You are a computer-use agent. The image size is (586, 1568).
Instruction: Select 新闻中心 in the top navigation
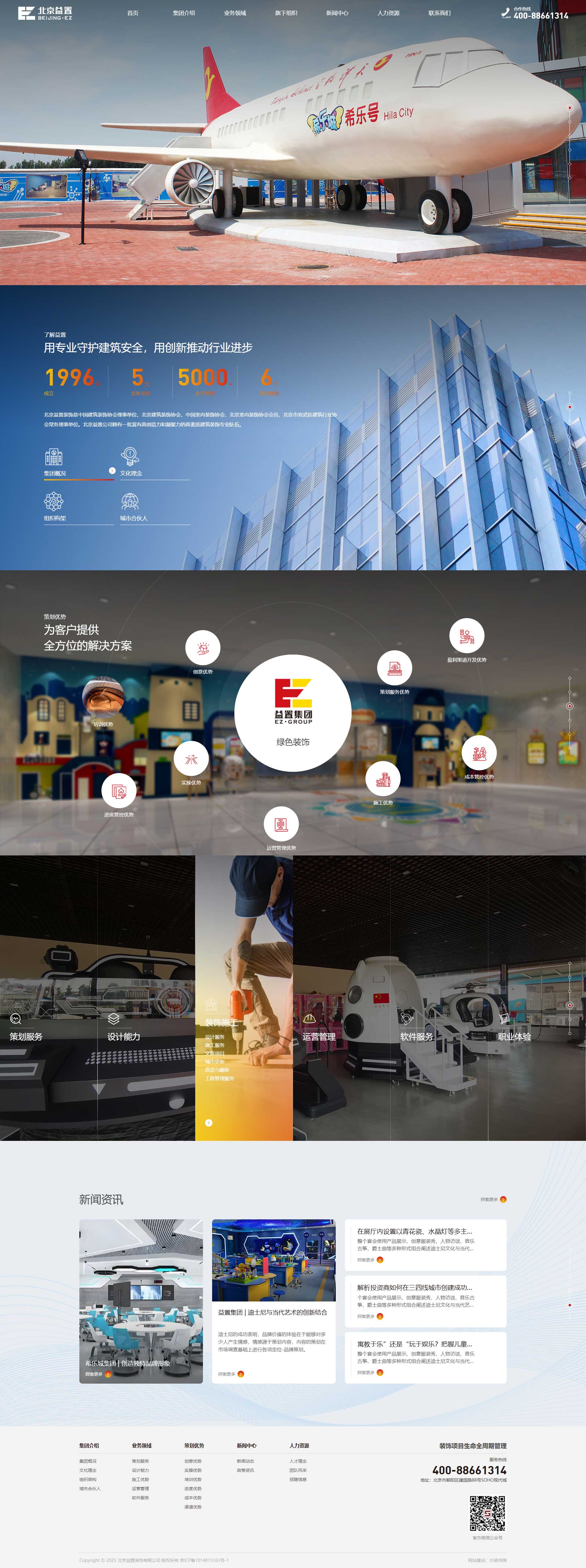(x=337, y=13)
